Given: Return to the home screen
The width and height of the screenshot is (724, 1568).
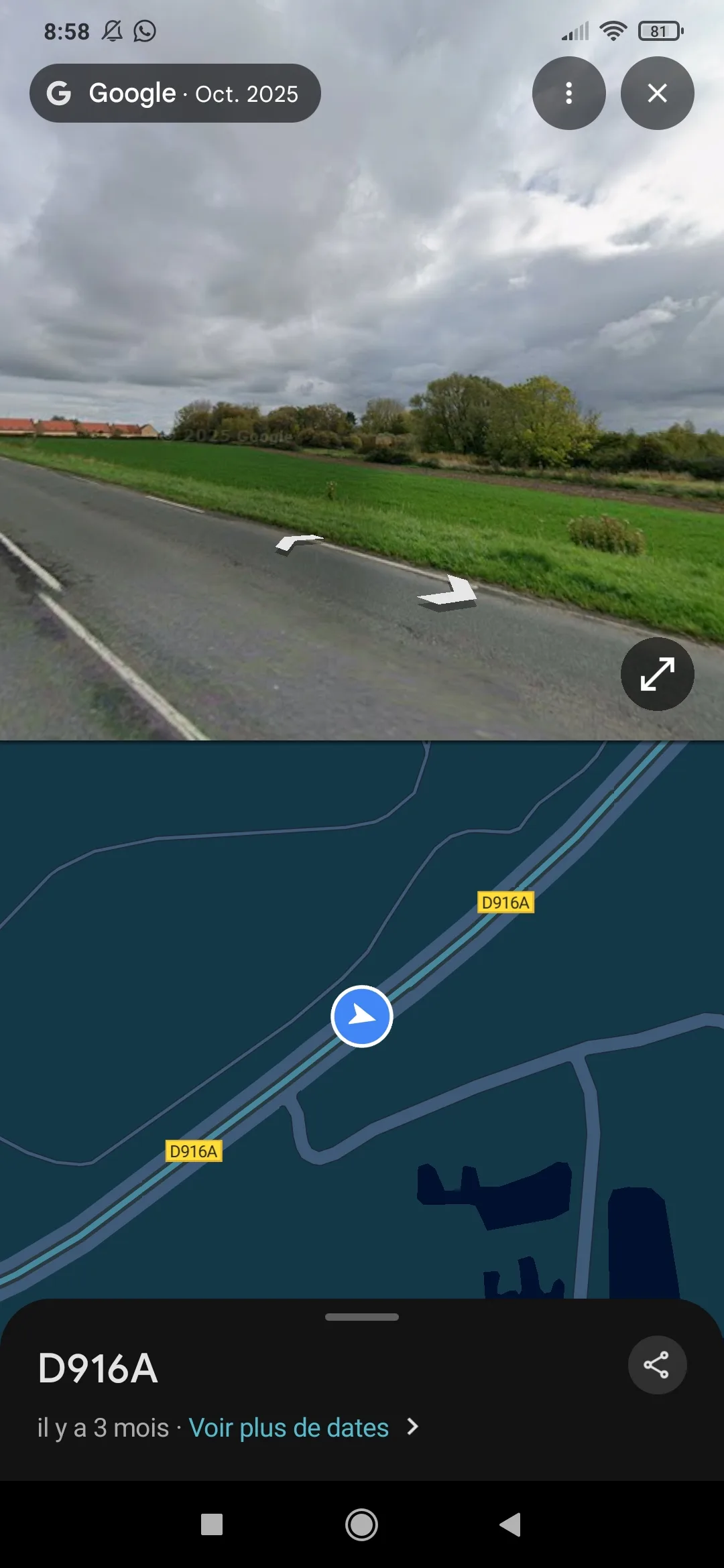Looking at the screenshot, I should tap(362, 1524).
